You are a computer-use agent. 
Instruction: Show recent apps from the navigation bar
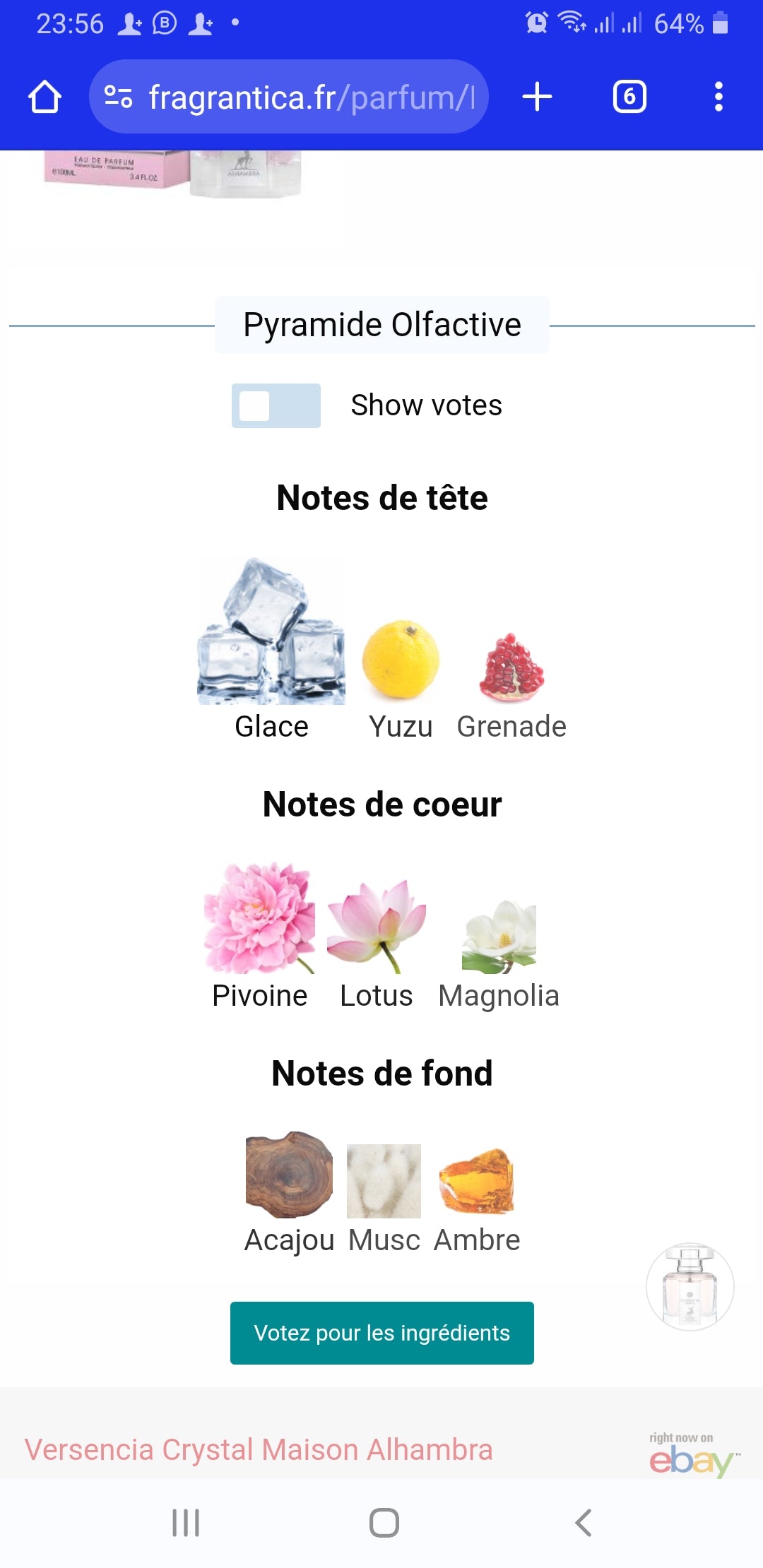pos(186,1523)
